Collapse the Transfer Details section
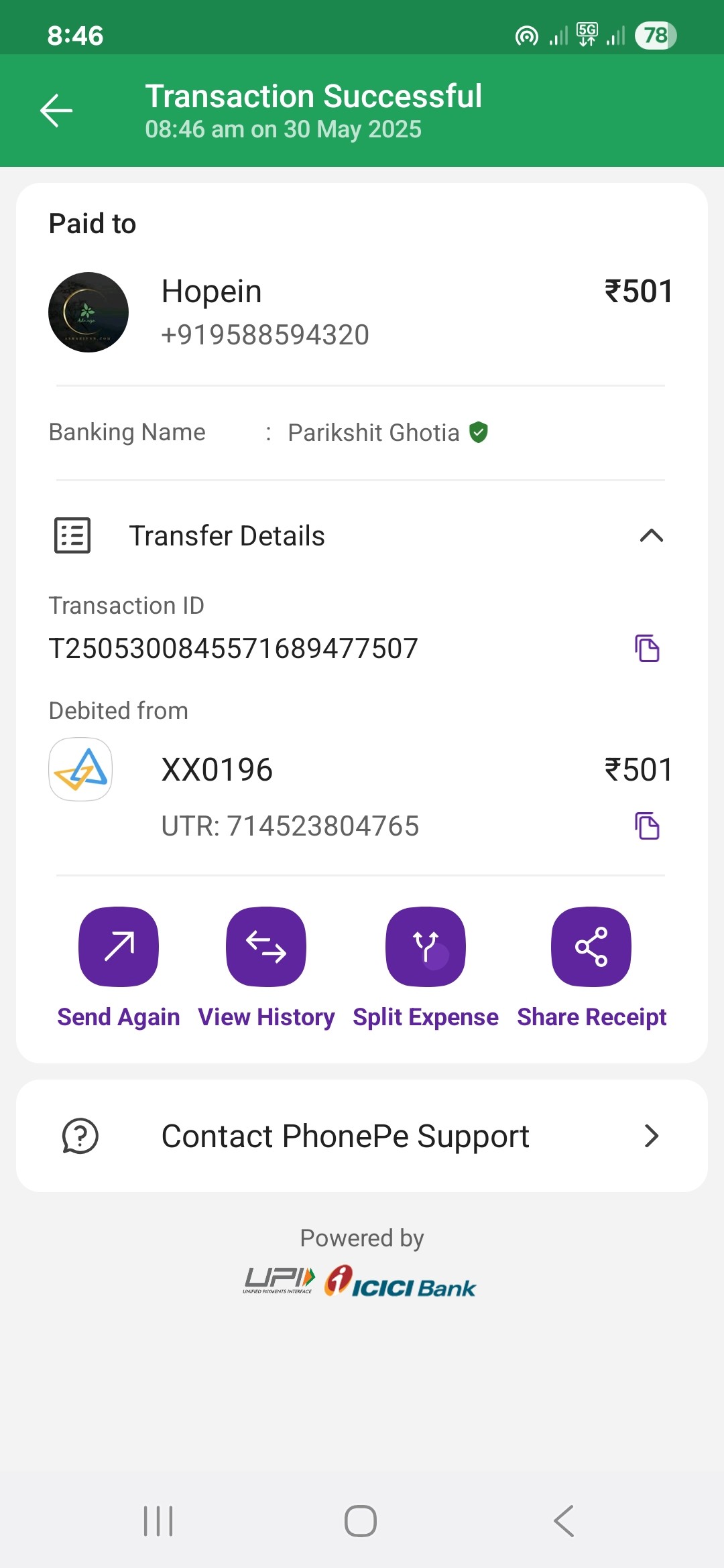724x1568 pixels. pyautogui.click(x=652, y=535)
